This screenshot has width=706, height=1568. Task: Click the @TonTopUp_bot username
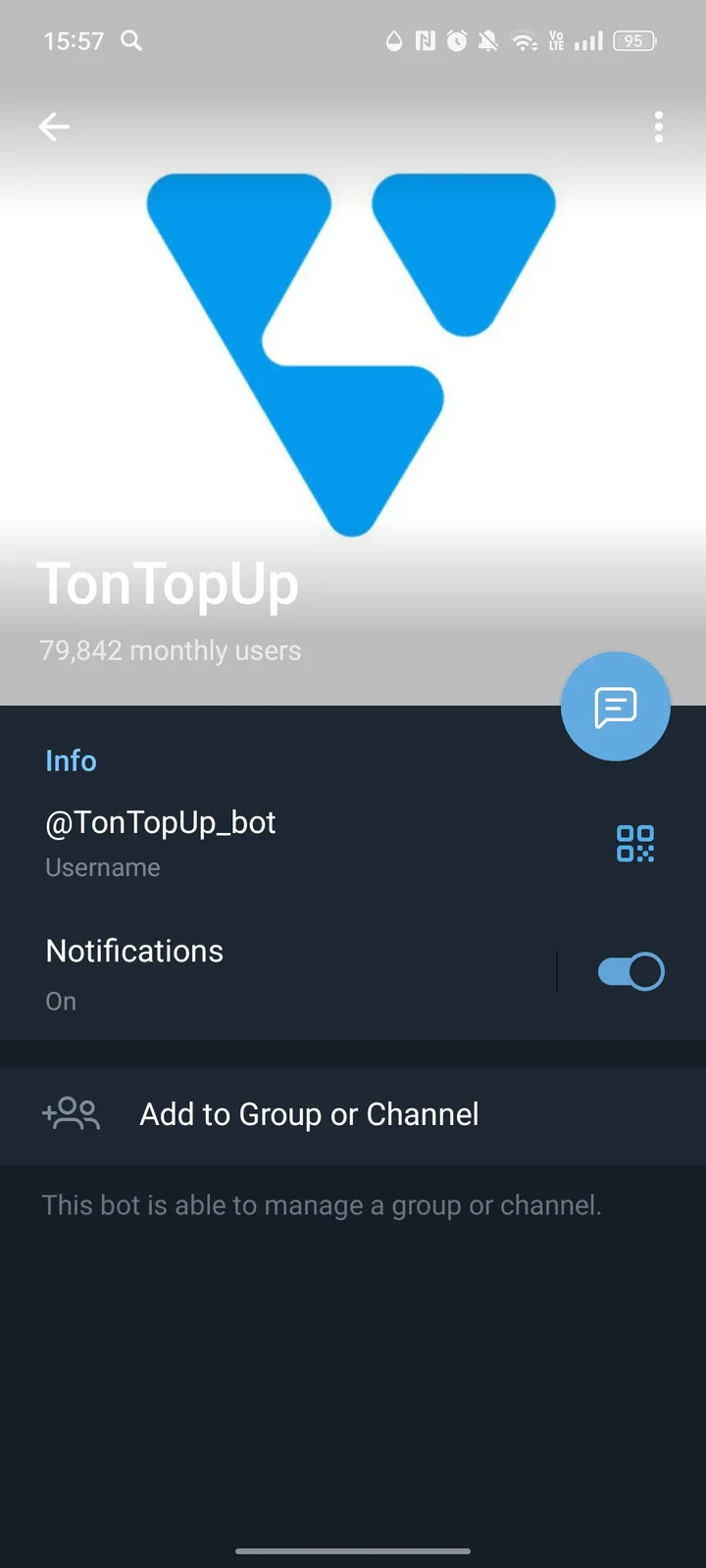coord(160,822)
